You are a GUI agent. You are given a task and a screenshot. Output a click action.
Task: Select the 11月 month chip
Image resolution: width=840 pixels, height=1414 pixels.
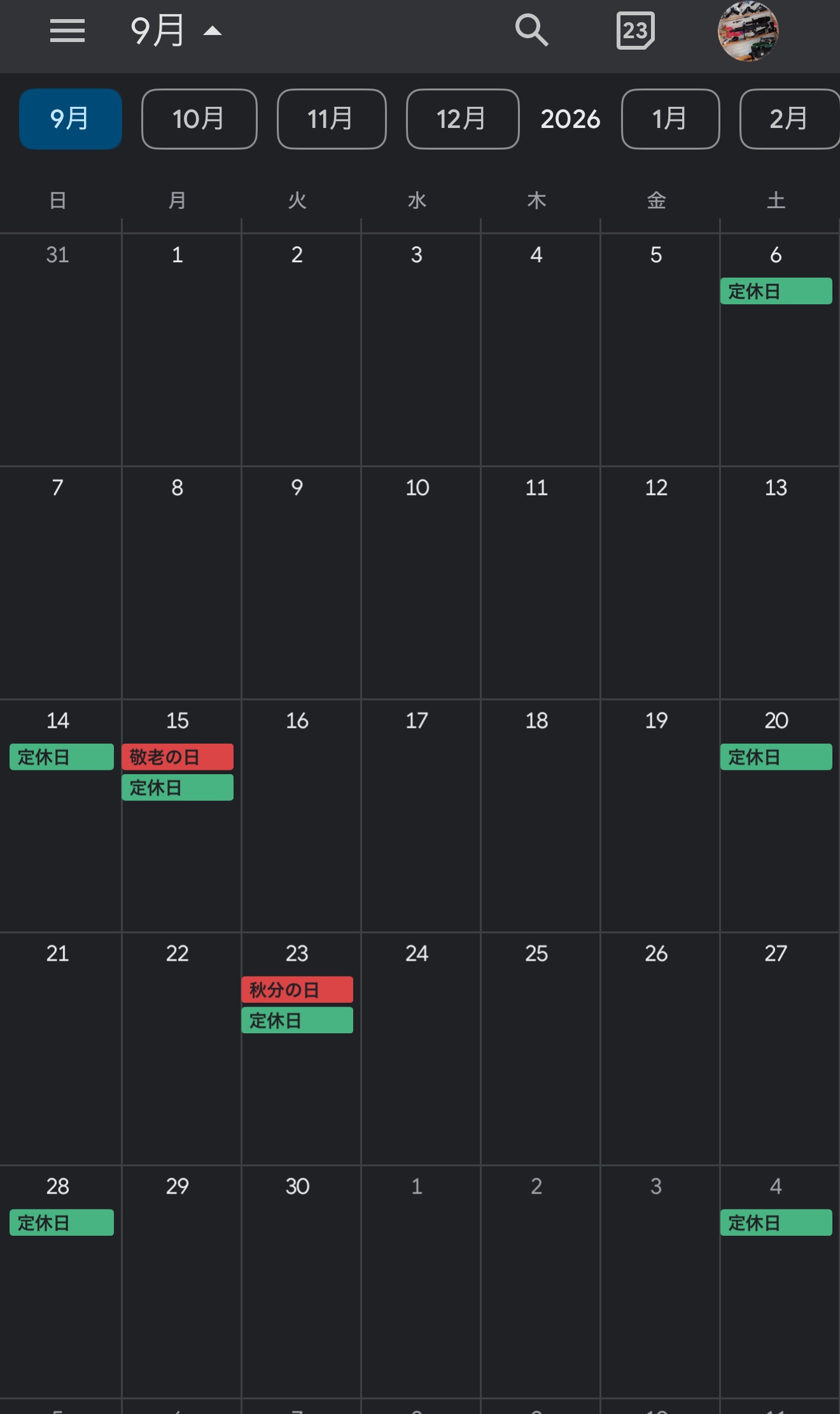coord(332,119)
